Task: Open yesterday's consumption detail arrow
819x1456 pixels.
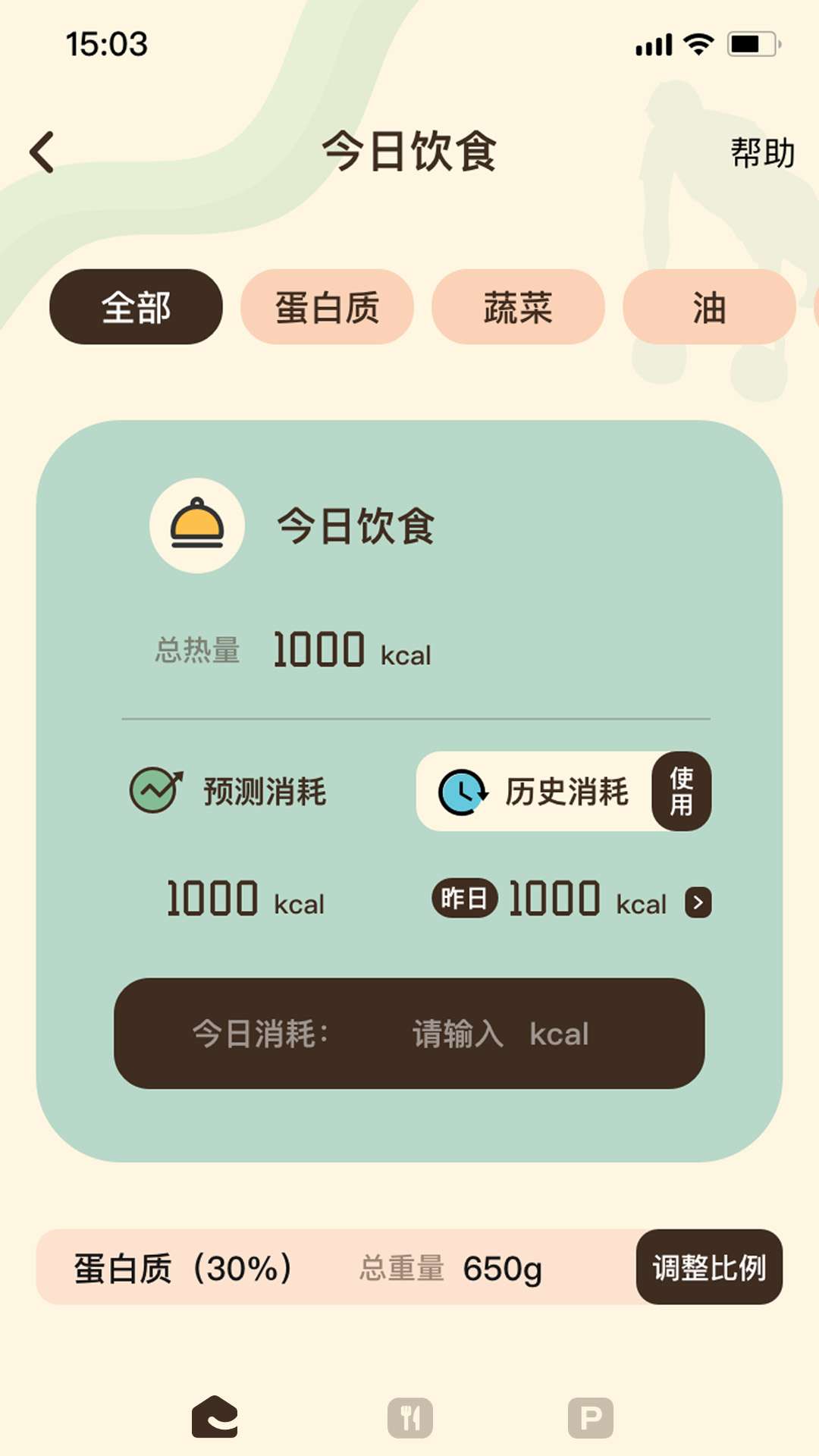Action: [x=698, y=902]
